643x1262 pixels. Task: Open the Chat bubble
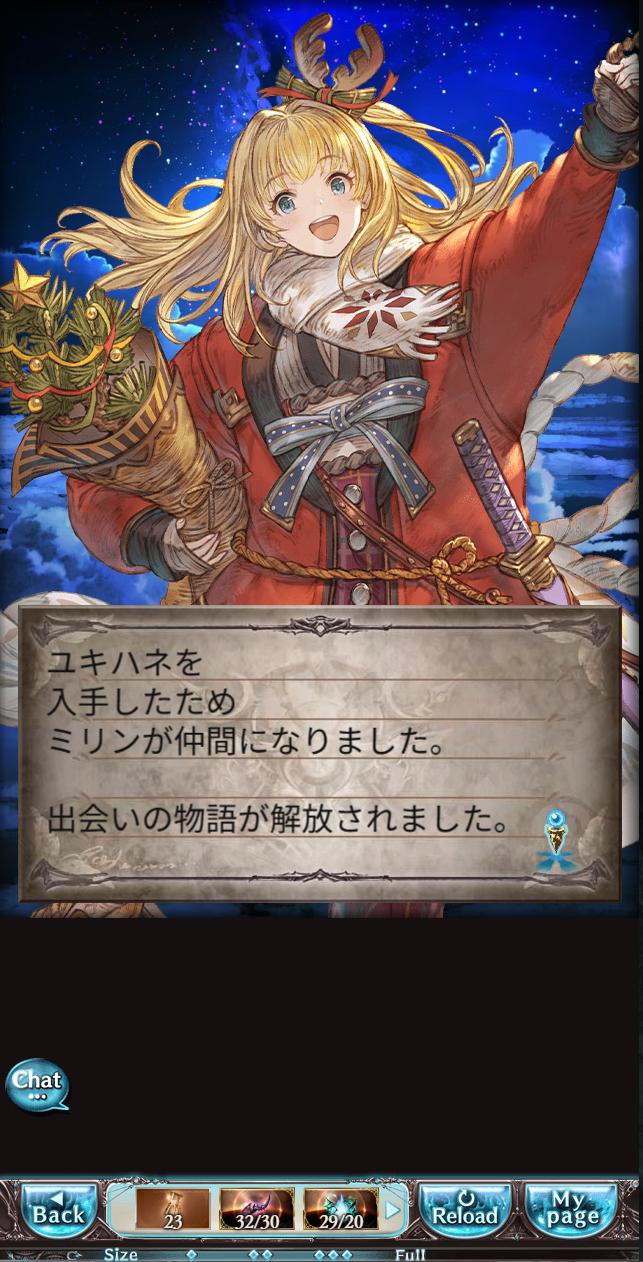37,1085
